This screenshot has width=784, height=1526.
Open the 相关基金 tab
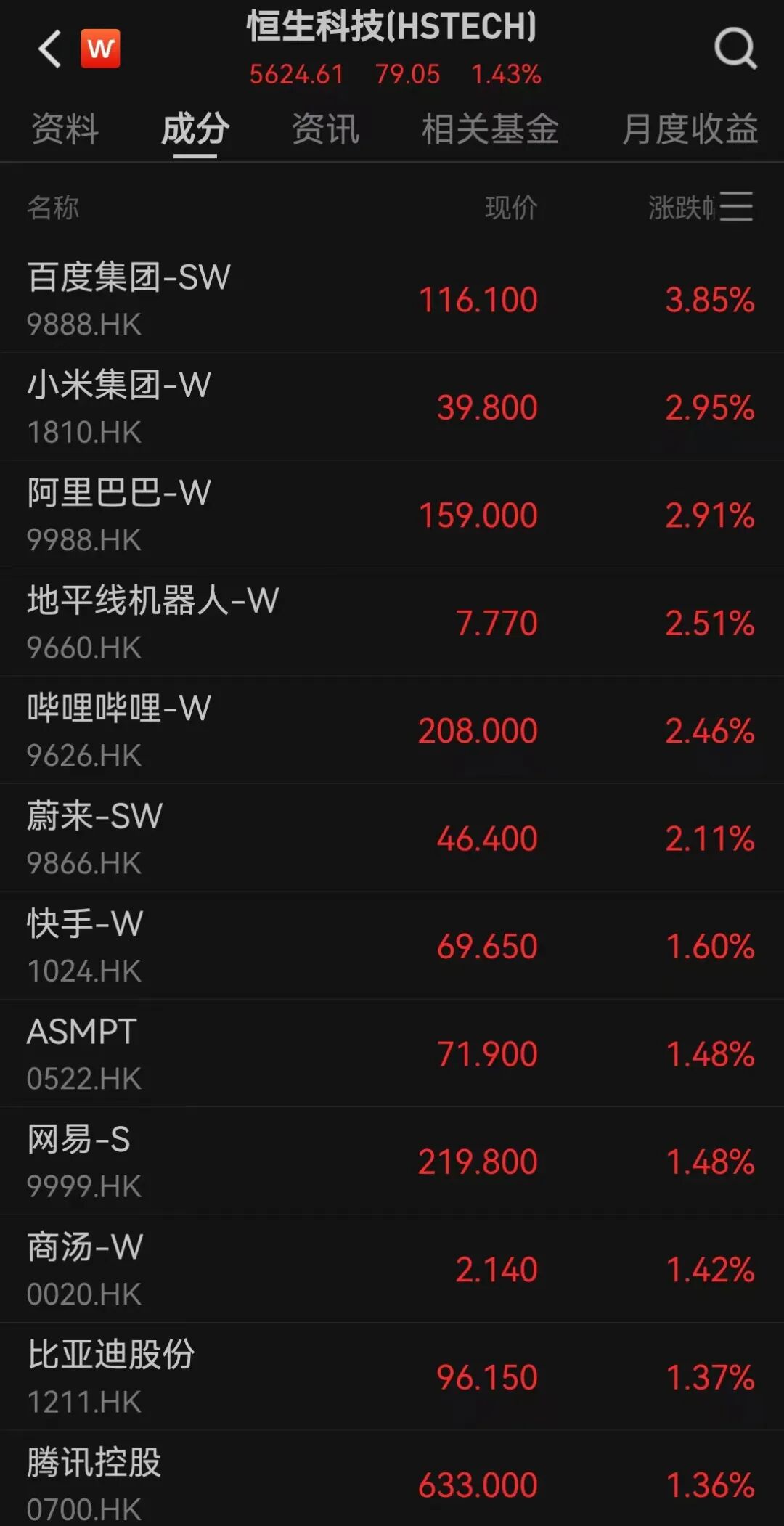point(490,130)
